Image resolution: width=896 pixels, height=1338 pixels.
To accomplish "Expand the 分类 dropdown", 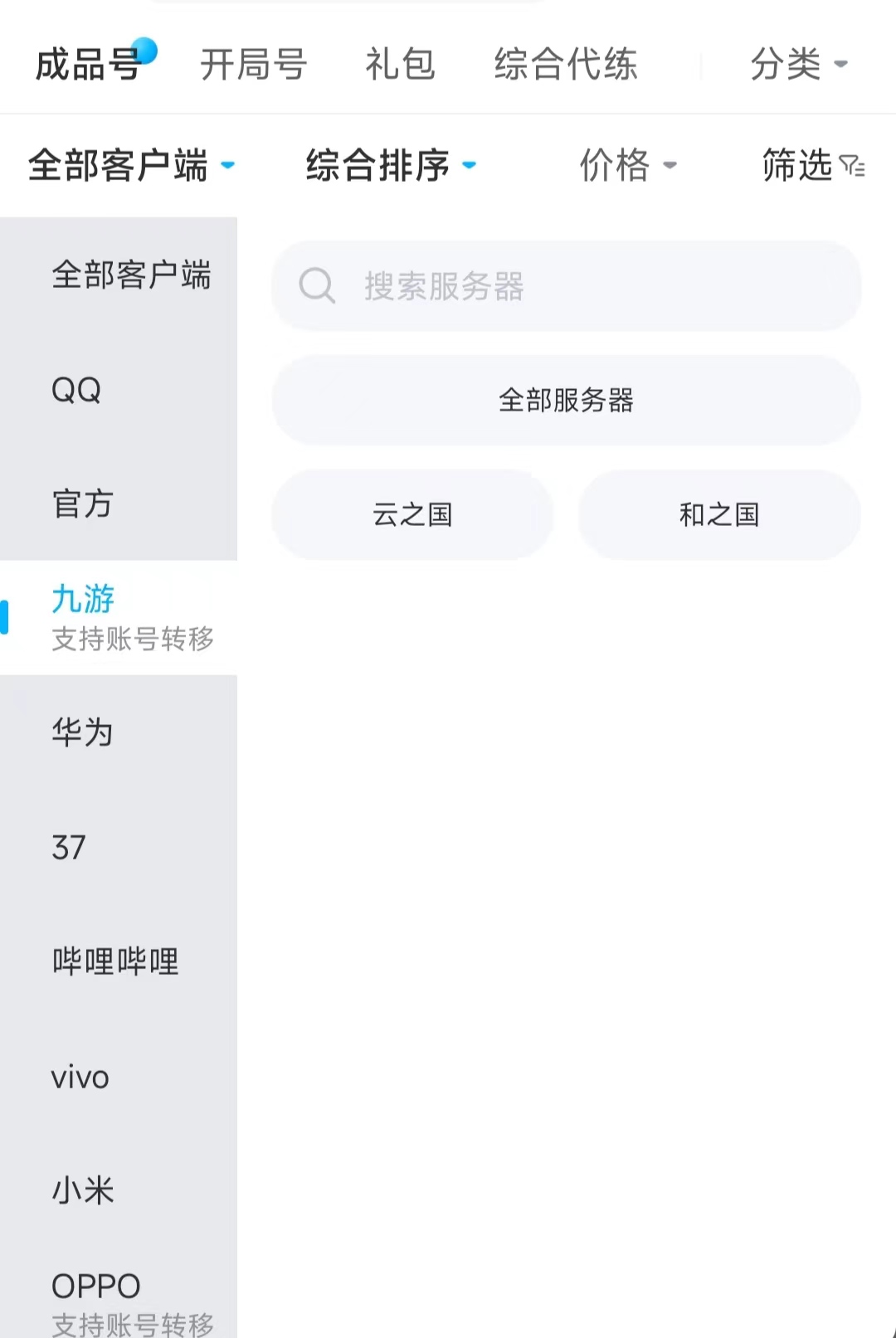I will pyautogui.click(x=798, y=64).
